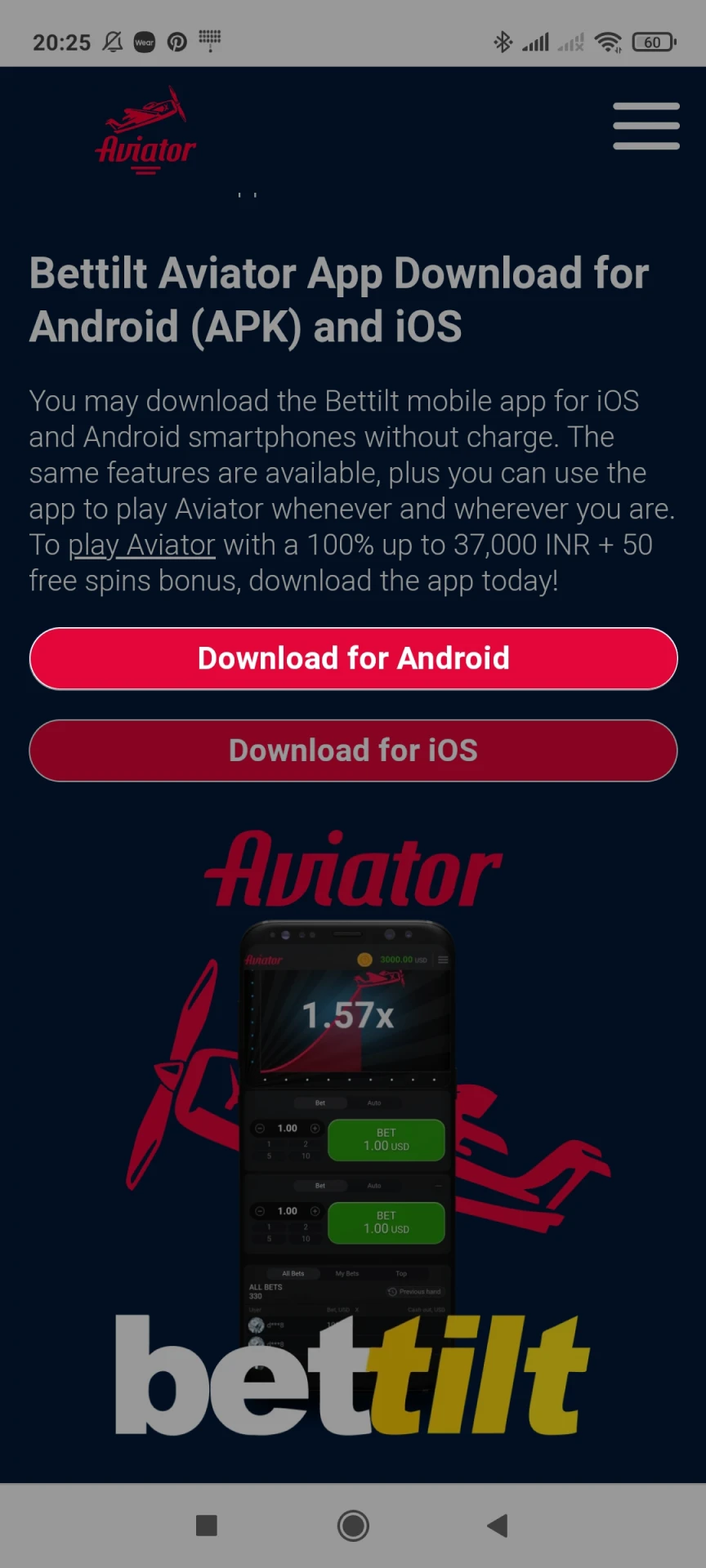Open the play Aviator link
Viewport: 706px width, 1568px height.
coord(142,545)
